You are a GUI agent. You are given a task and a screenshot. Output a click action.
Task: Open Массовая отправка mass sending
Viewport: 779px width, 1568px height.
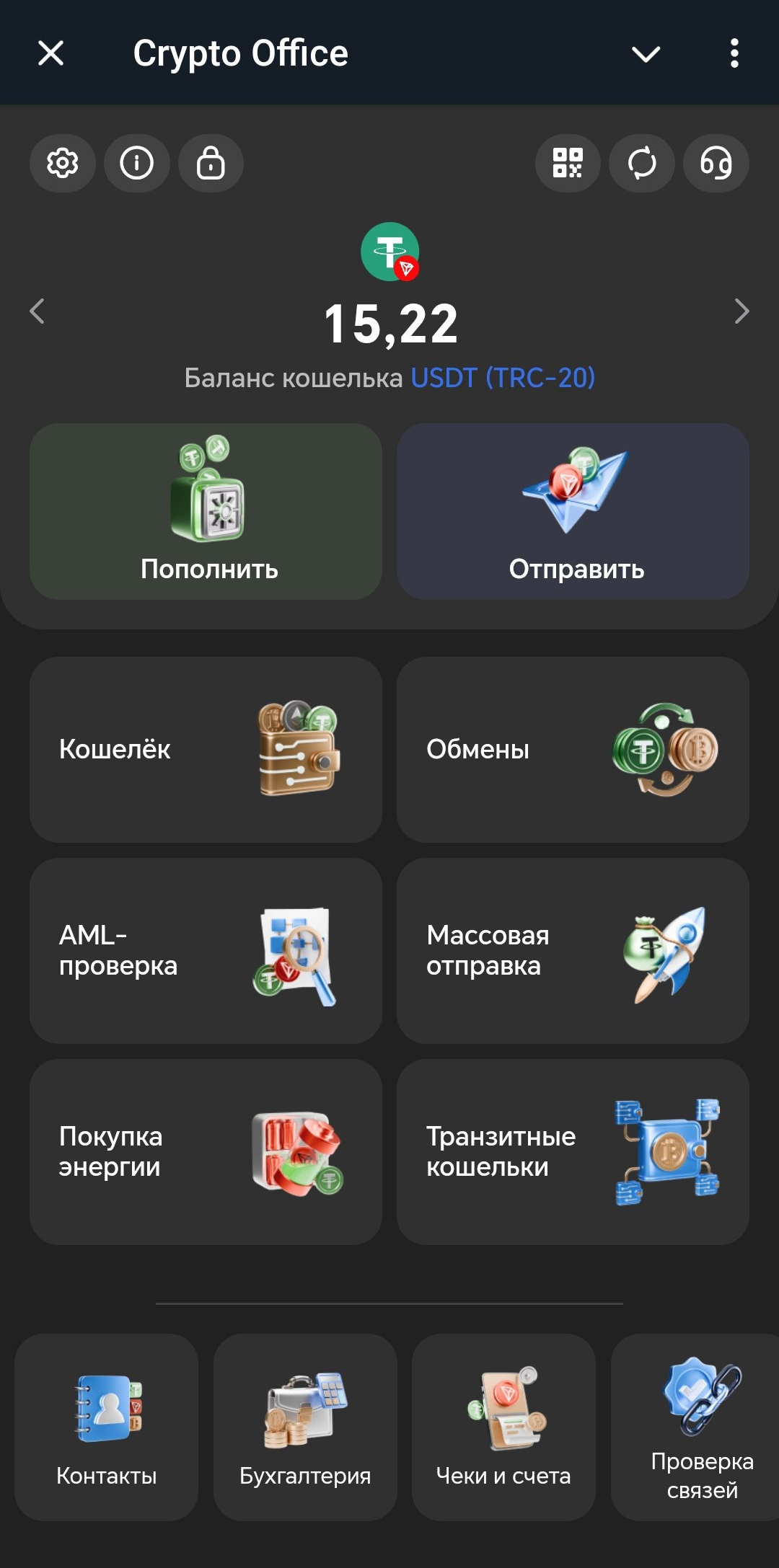pos(573,950)
